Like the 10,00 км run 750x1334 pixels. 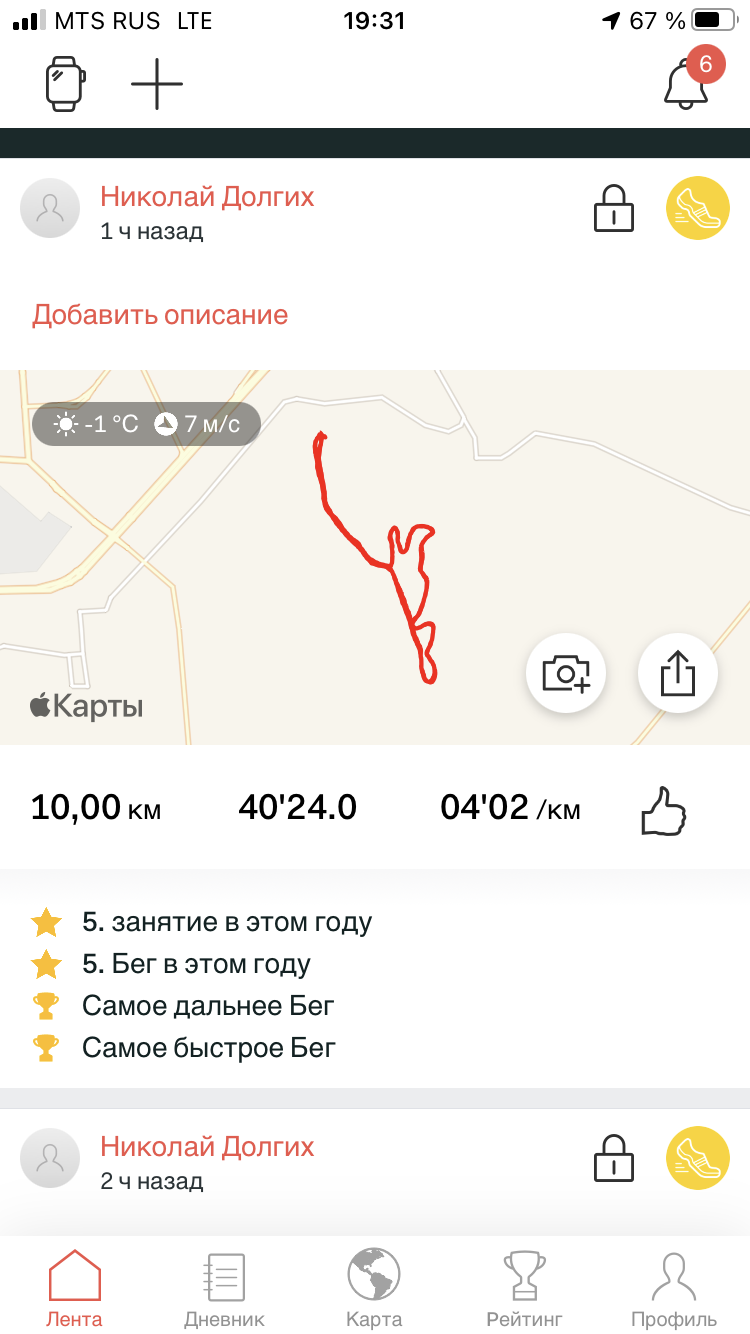click(664, 810)
